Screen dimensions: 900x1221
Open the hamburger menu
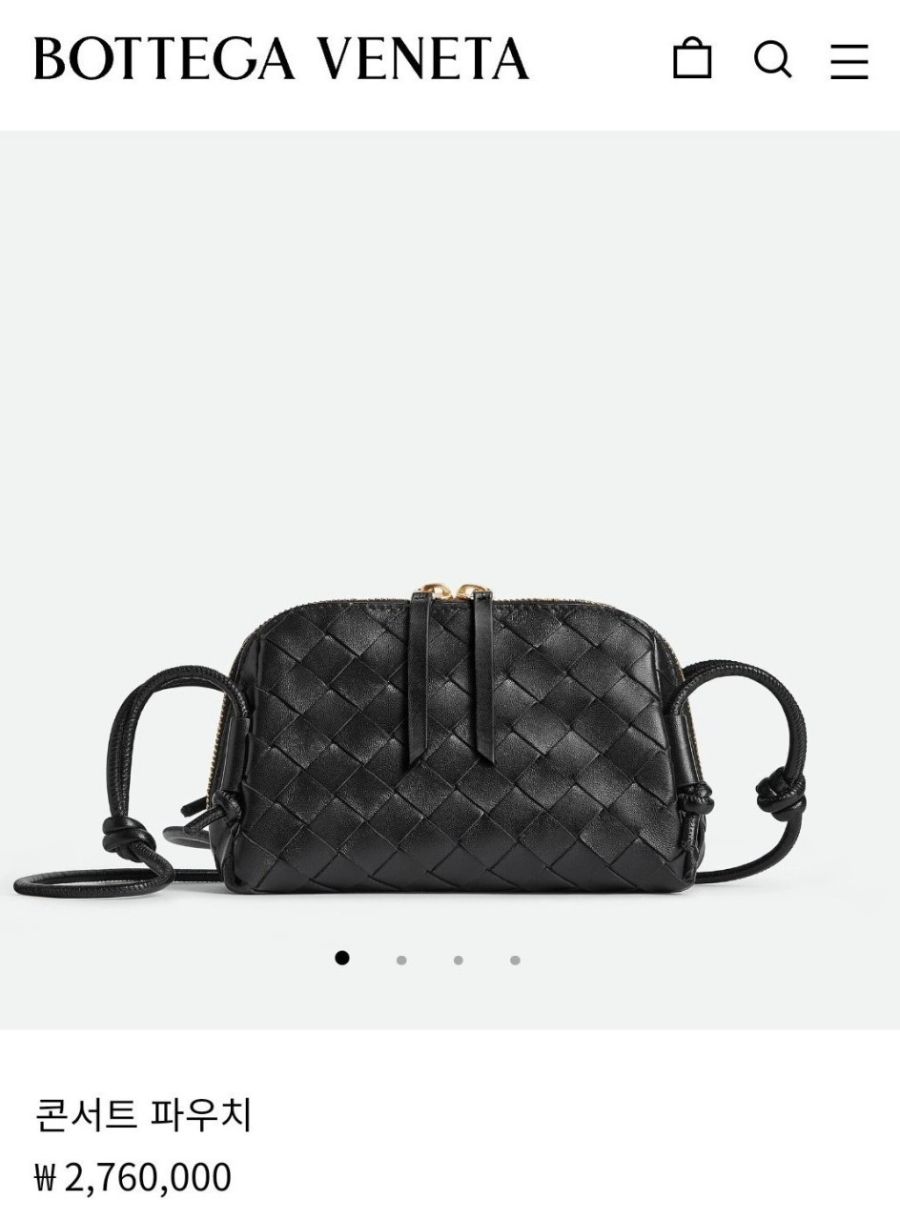coord(849,61)
